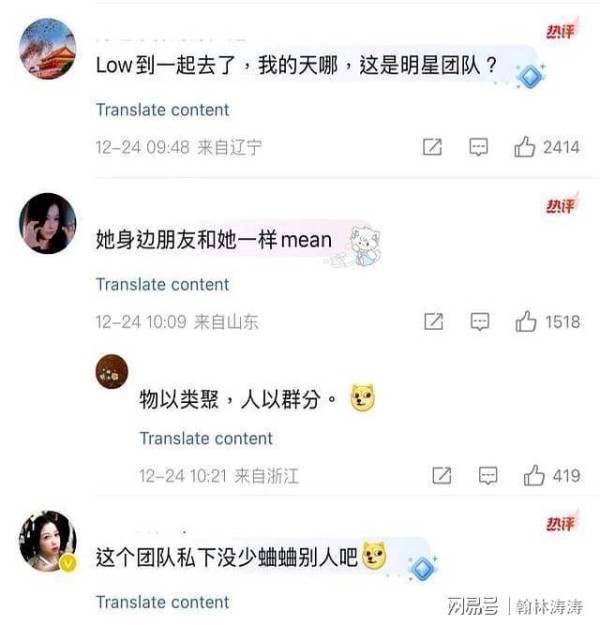600x625 pixels.
Task: Repost the comment posted 12-24 09:48
Action: click(432, 147)
